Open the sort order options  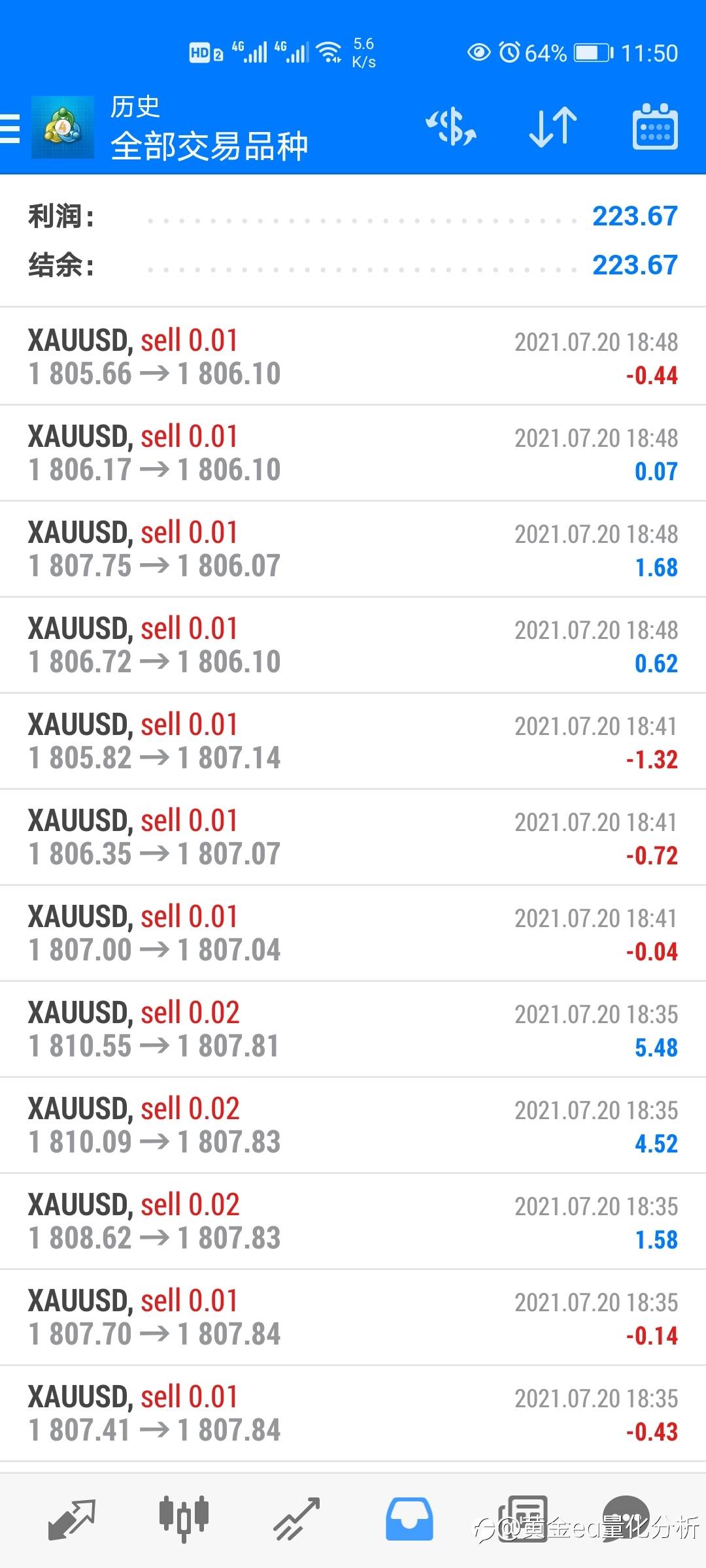coord(553,127)
